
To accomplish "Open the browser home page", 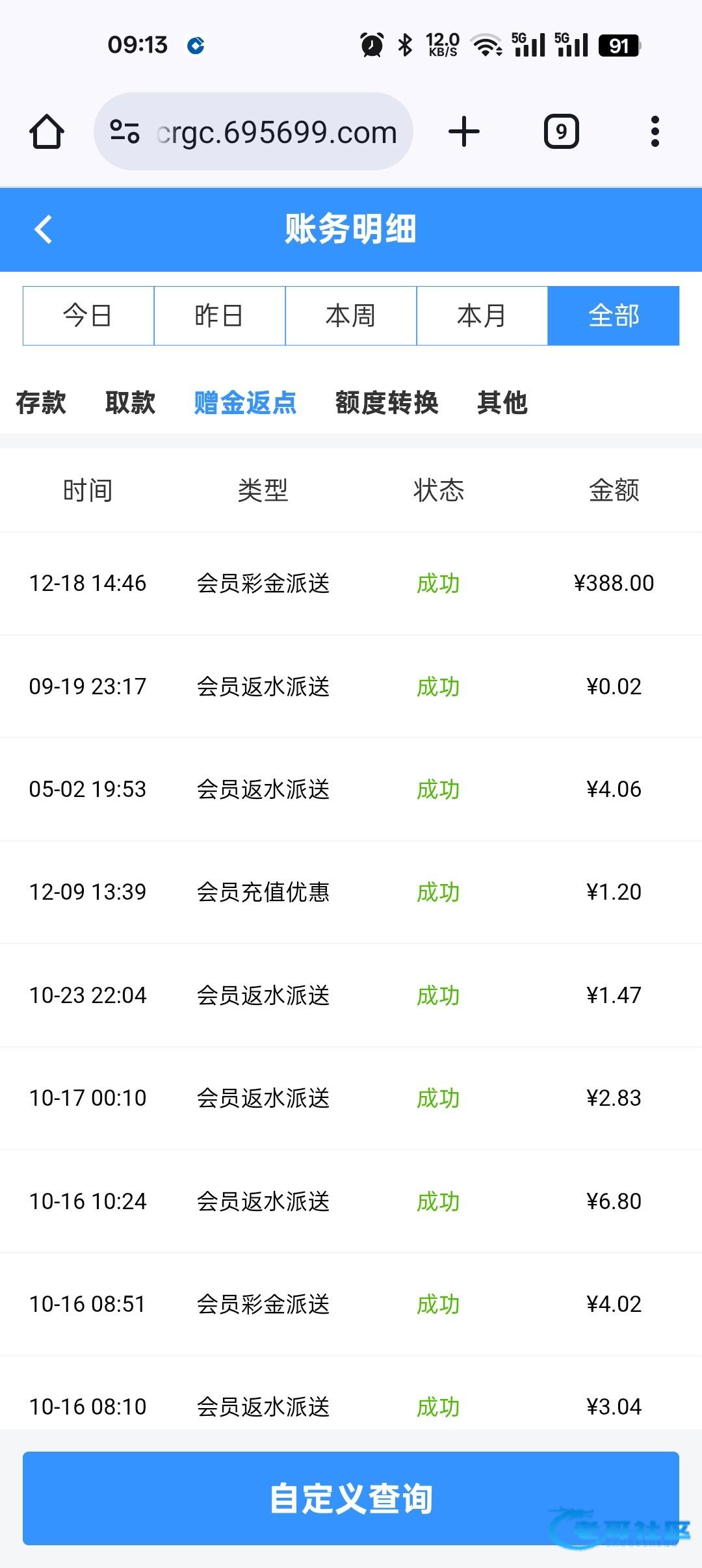I will 47,132.
